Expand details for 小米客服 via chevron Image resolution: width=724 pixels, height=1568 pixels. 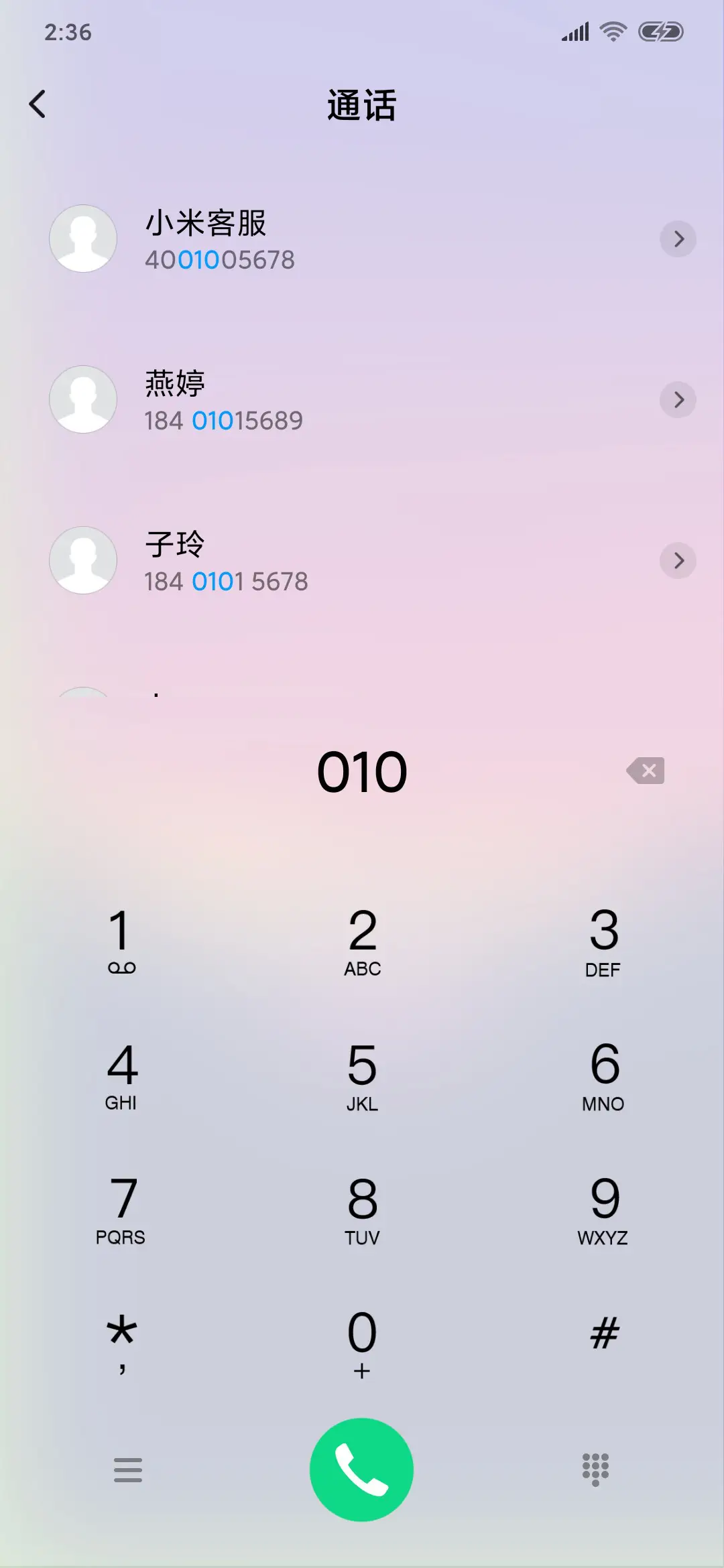[x=678, y=239]
